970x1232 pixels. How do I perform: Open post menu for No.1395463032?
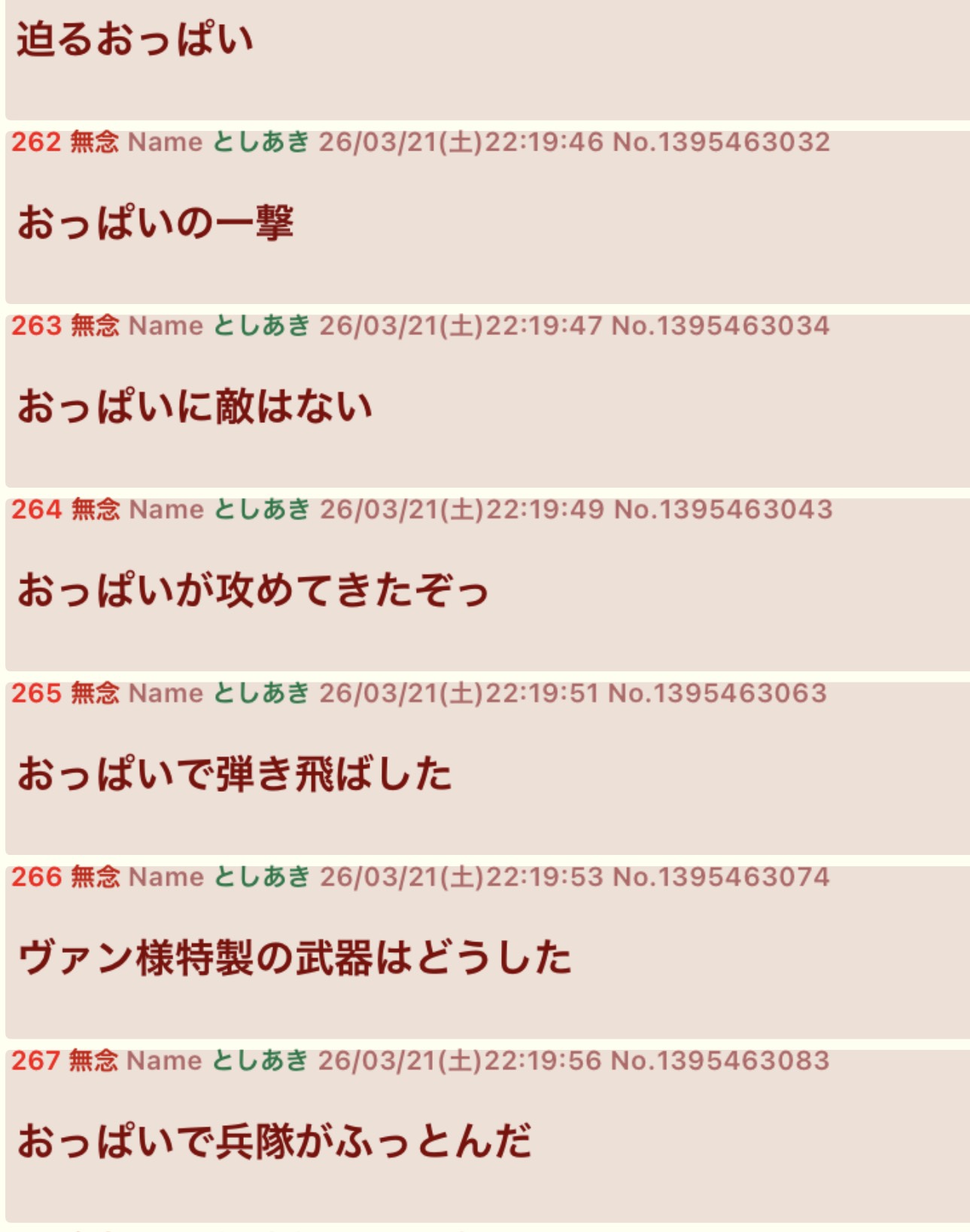click(721, 142)
